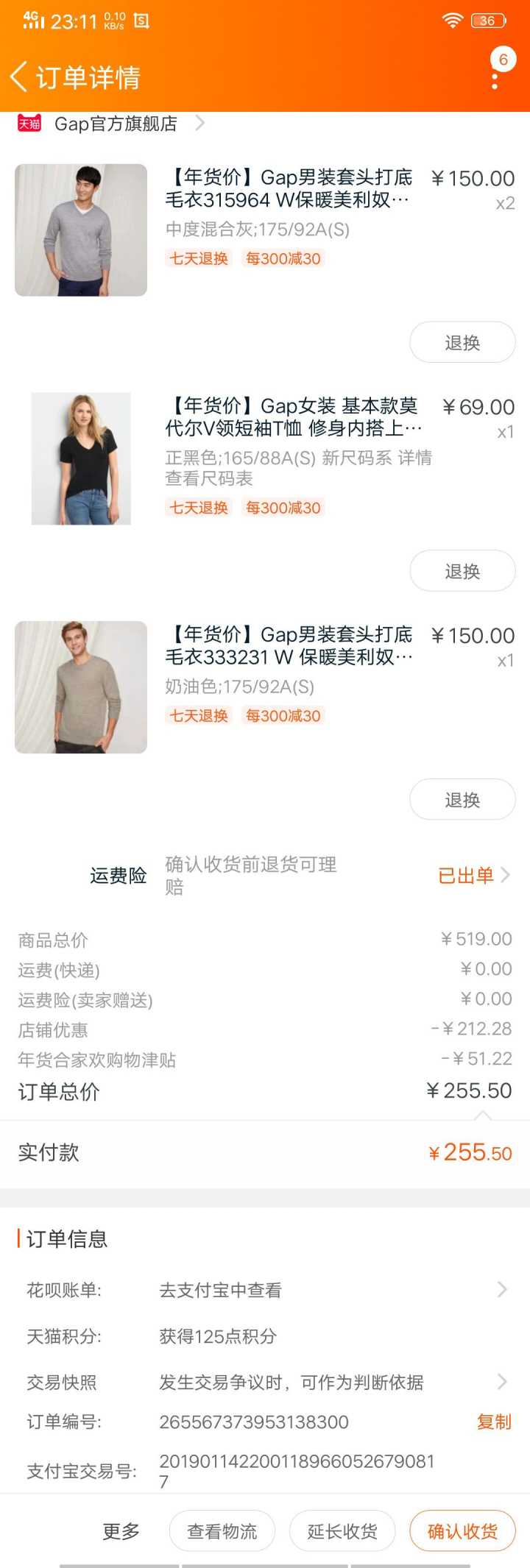Open the grey sweater 315964 product
The image size is (530, 1568).
point(288,188)
